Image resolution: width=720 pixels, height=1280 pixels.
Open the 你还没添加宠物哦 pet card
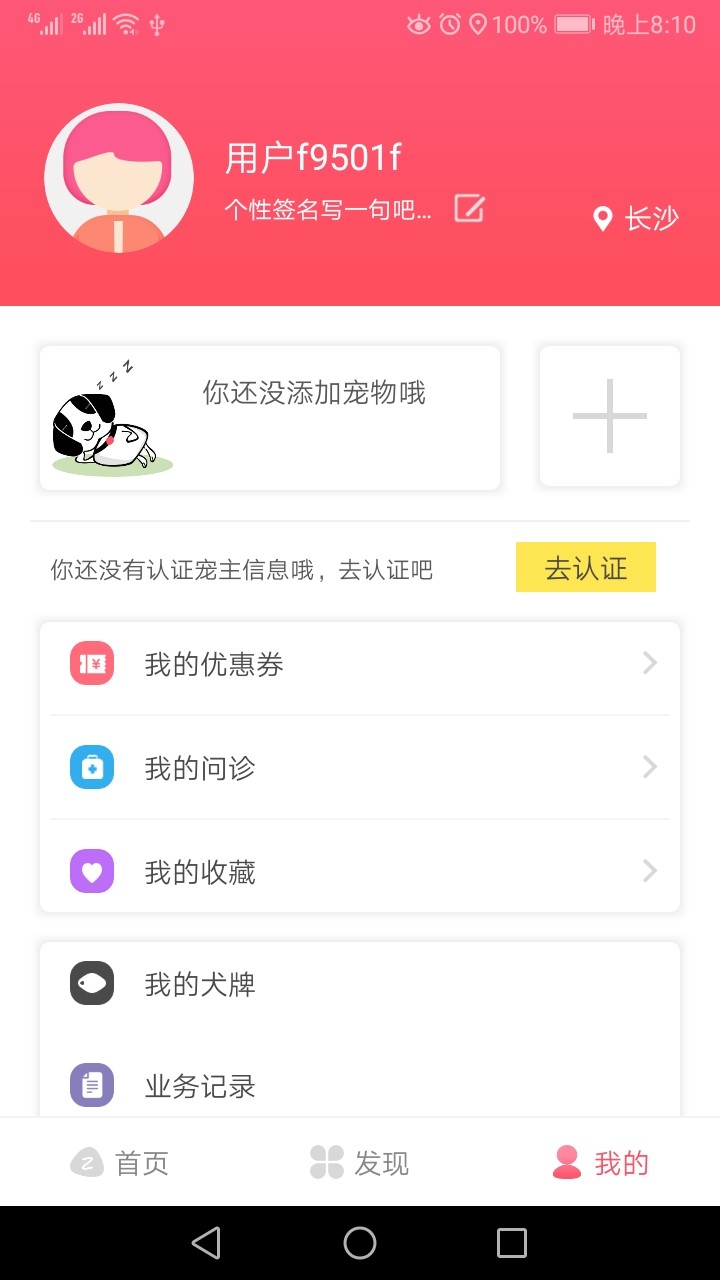click(x=270, y=418)
